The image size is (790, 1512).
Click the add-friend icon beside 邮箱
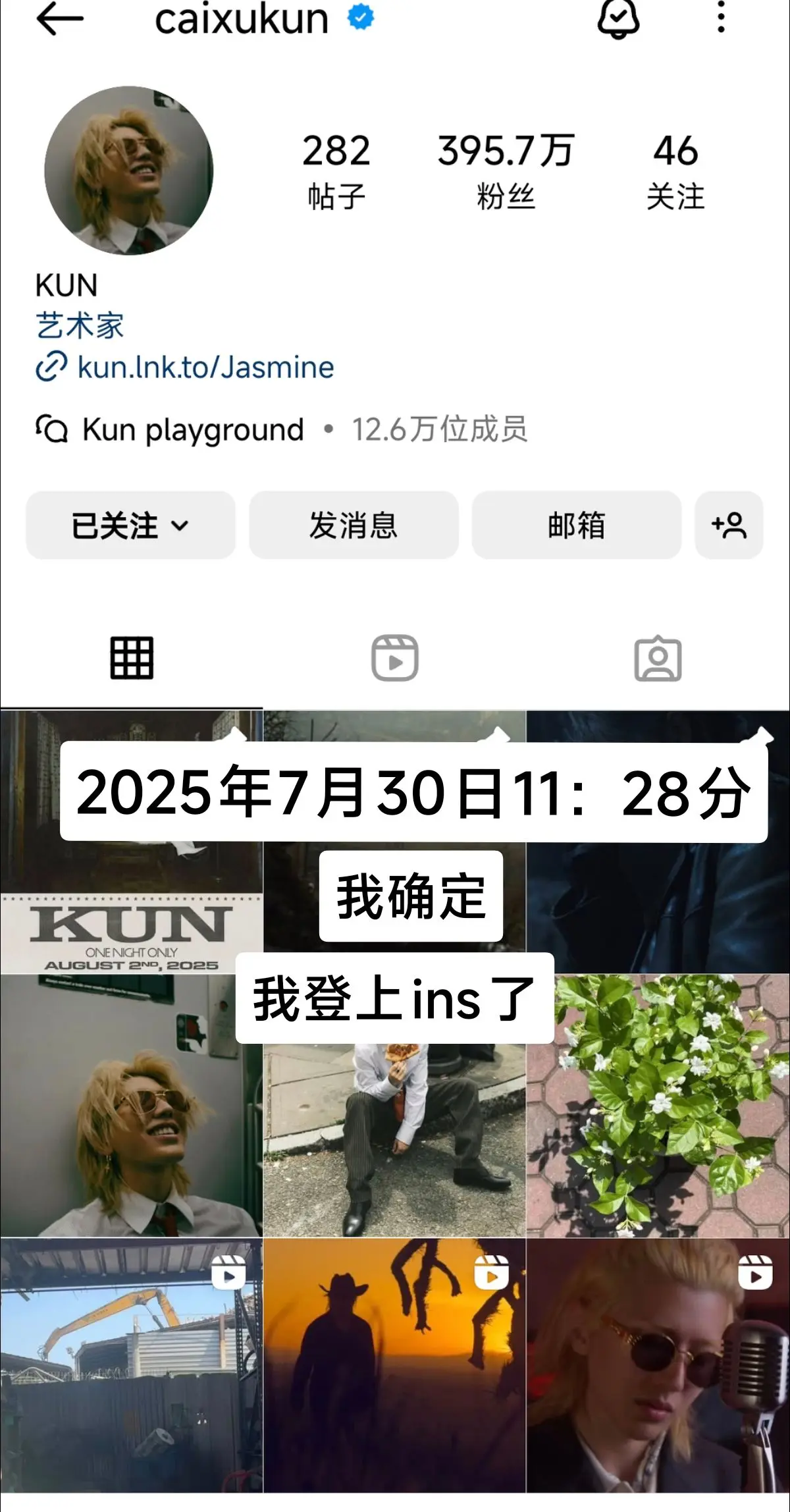(727, 526)
